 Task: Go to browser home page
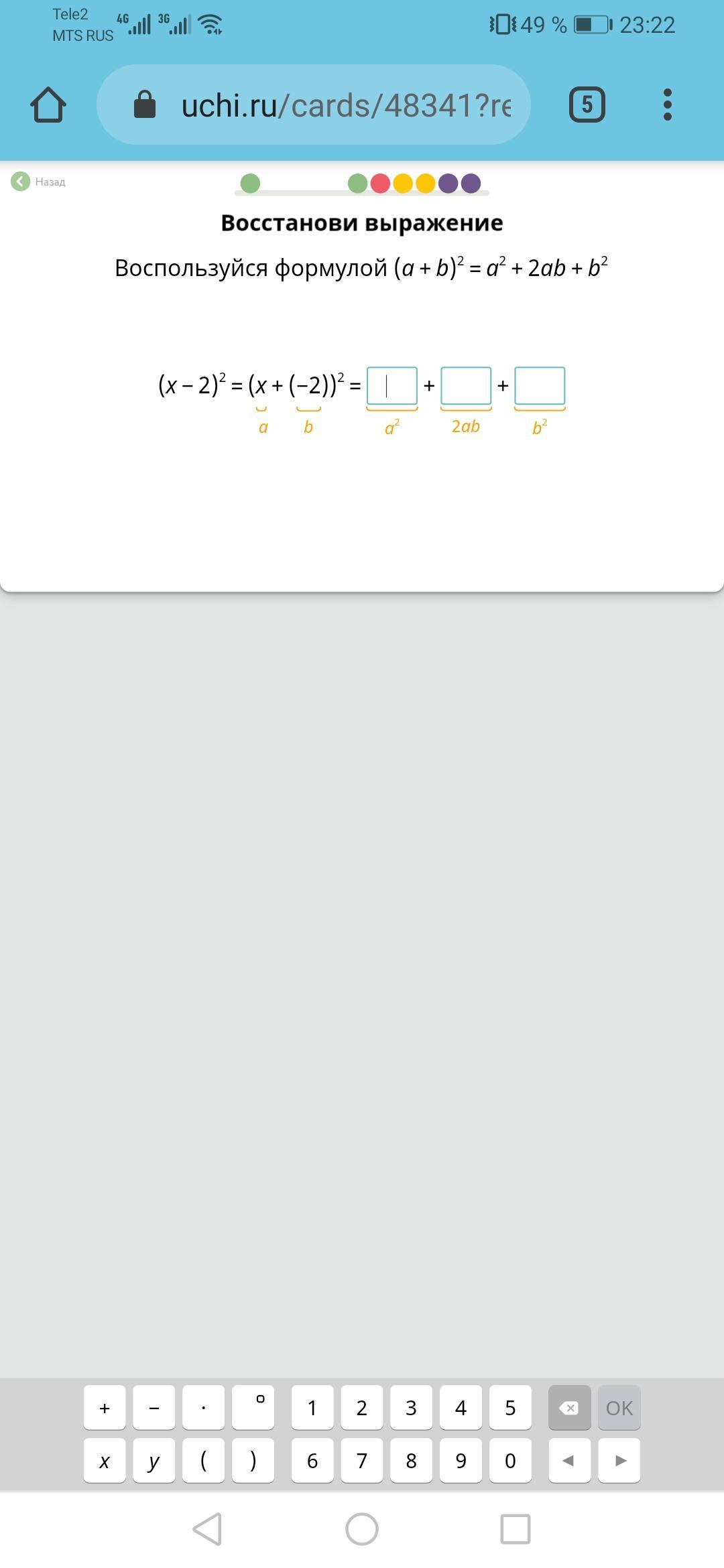[48, 105]
